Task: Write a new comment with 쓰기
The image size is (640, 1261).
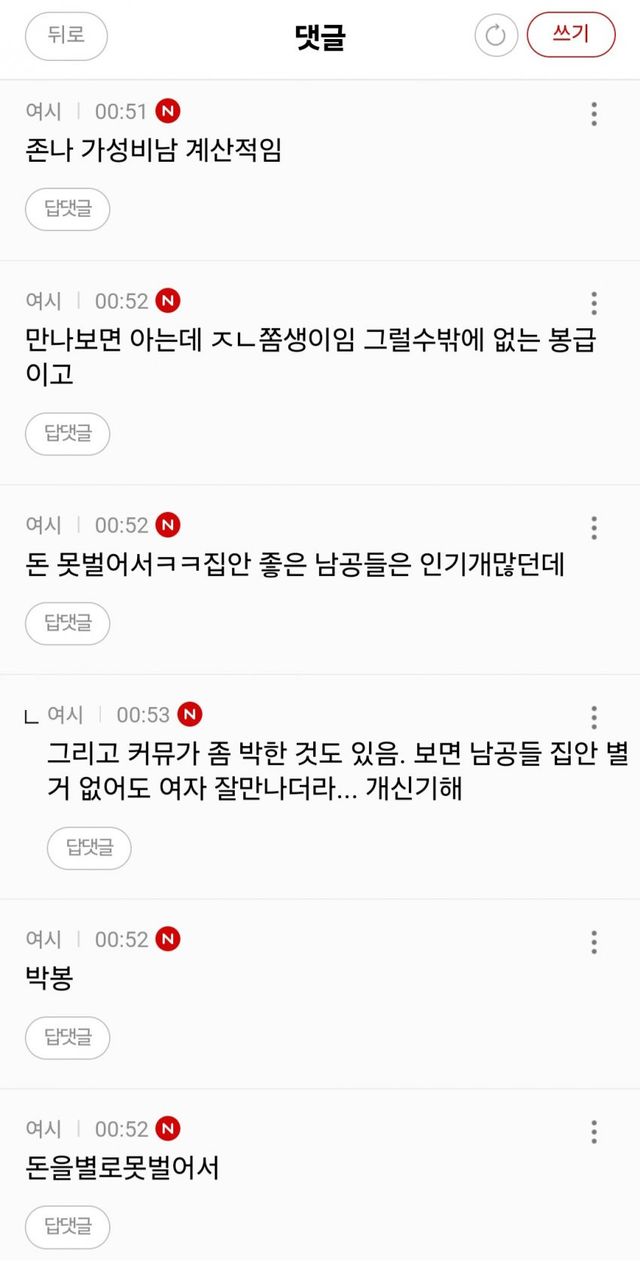Action: [x=571, y=35]
